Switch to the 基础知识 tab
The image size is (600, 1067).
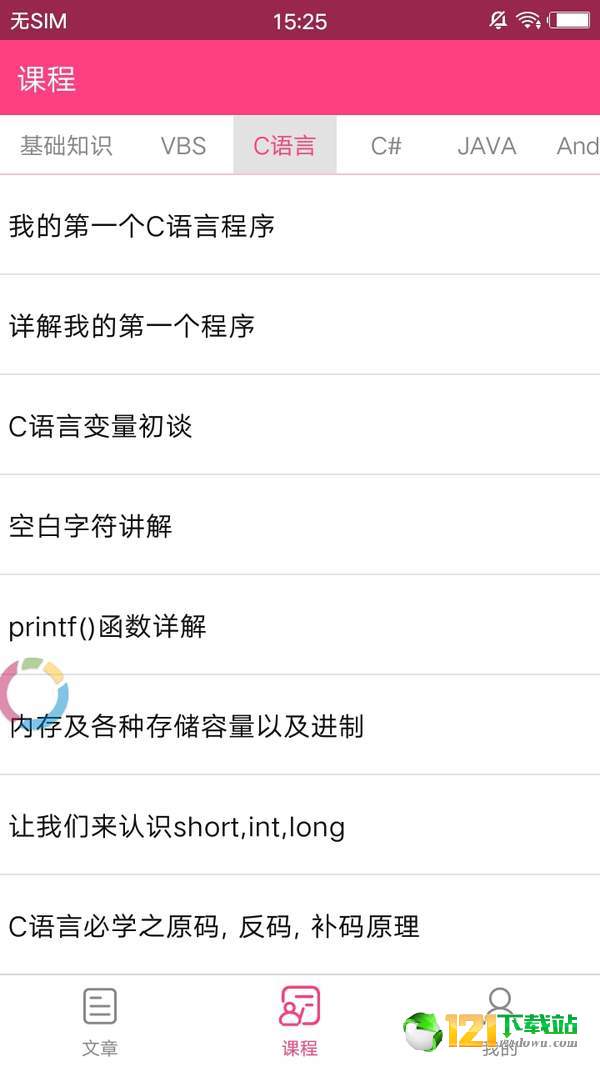click(x=66, y=146)
